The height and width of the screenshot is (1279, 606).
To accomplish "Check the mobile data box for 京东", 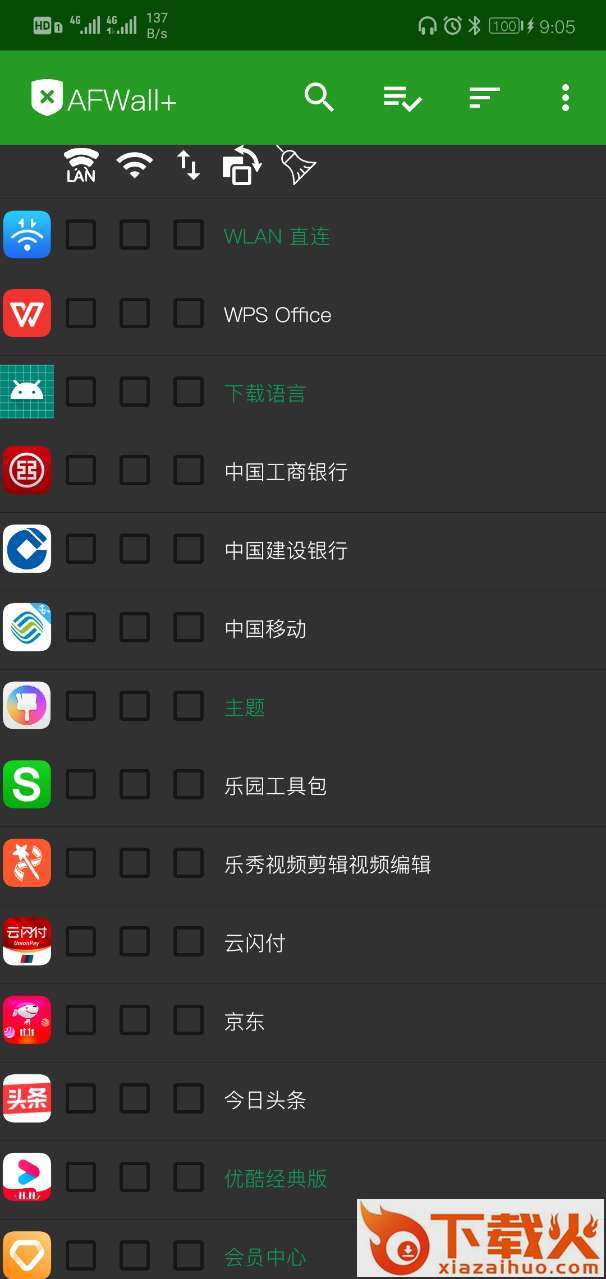I will click(x=189, y=1020).
